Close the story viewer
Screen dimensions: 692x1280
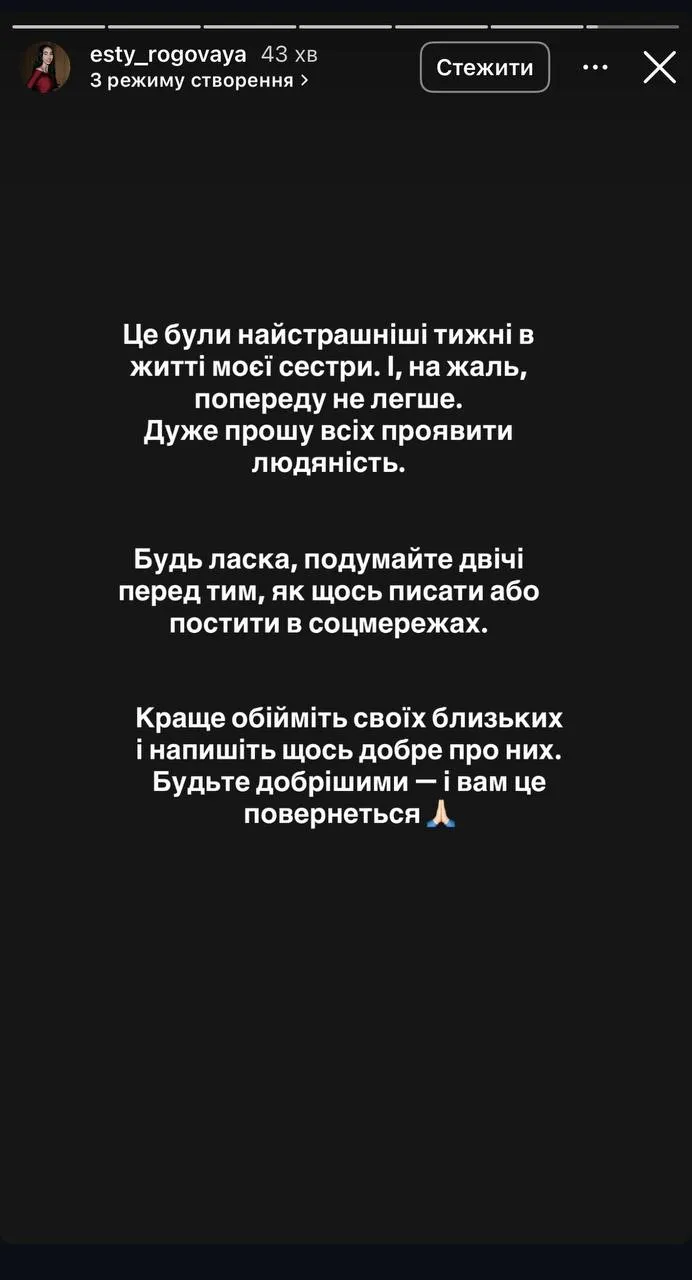(x=659, y=67)
